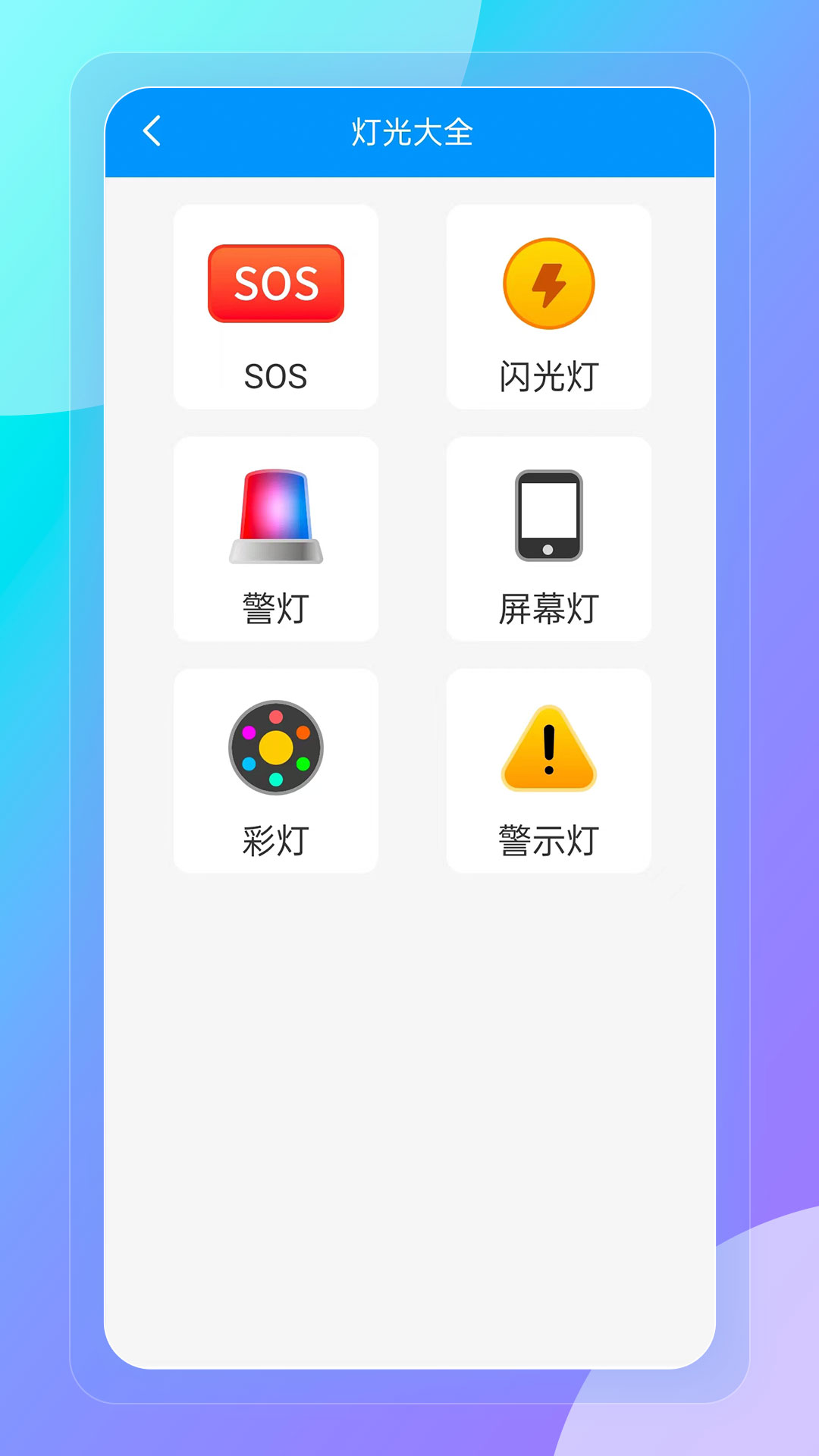
Task: Toggle SOS mode from its card
Action: (275, 306)
